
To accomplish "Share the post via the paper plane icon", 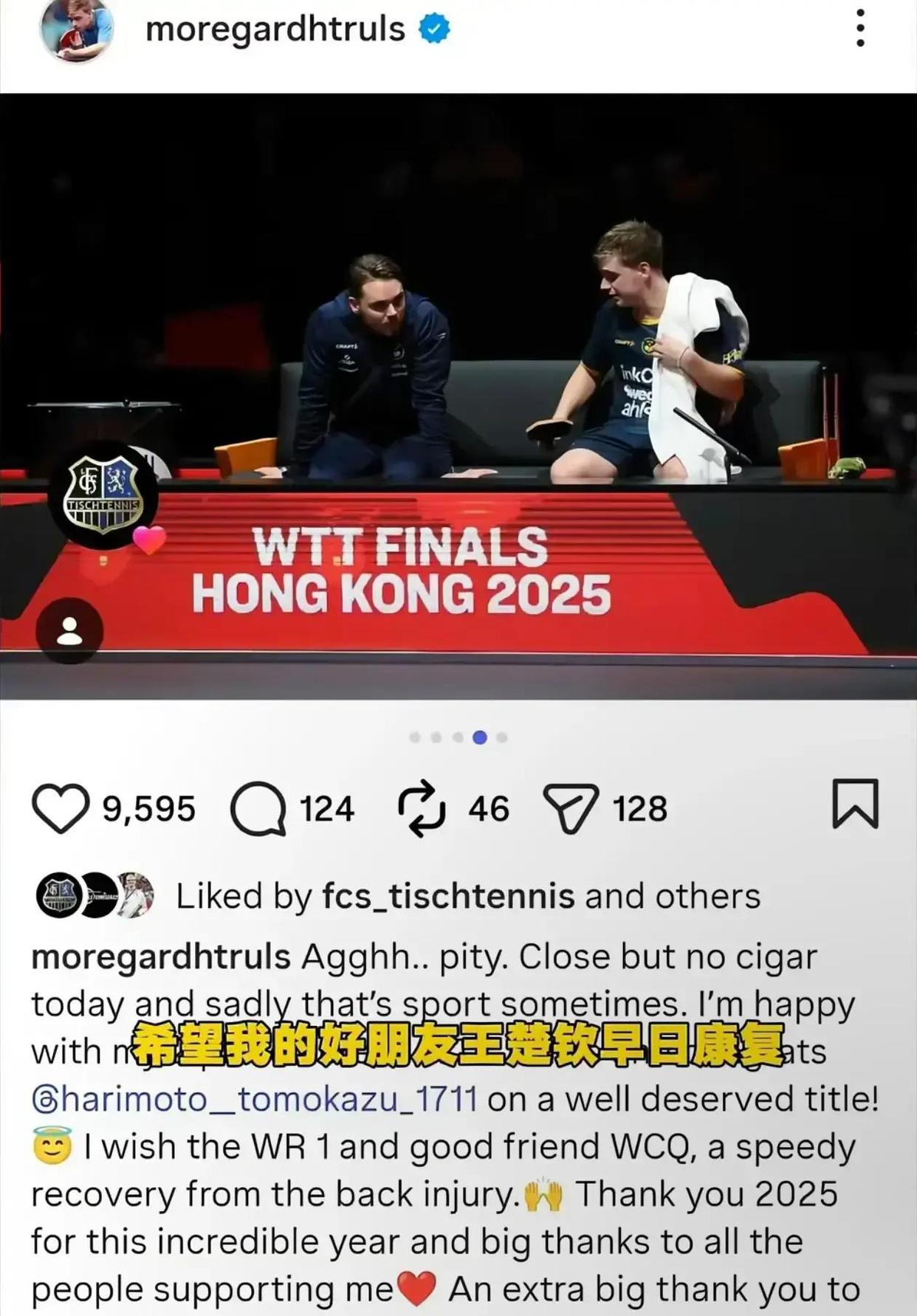I will pos(570,808).
